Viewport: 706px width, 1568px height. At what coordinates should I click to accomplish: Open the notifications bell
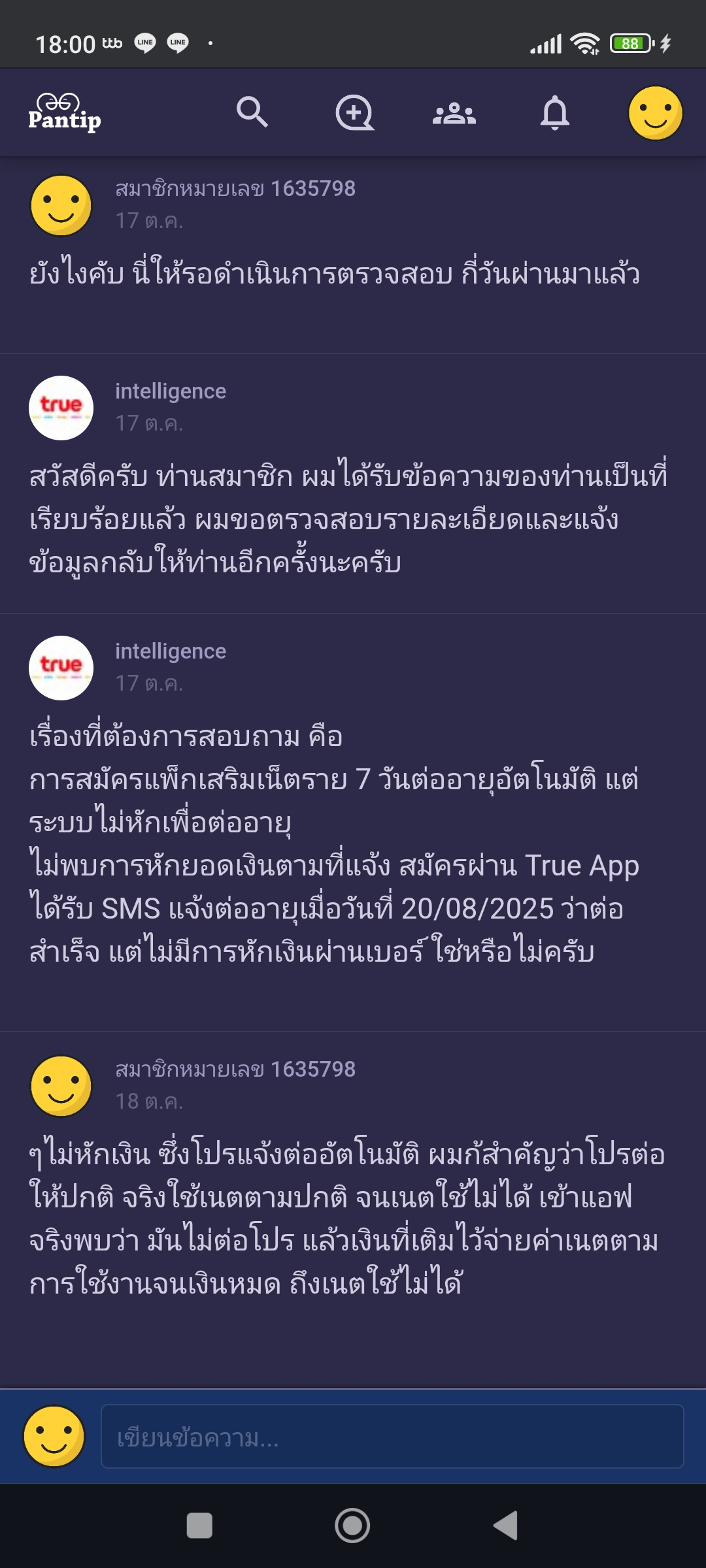point(555,113)
